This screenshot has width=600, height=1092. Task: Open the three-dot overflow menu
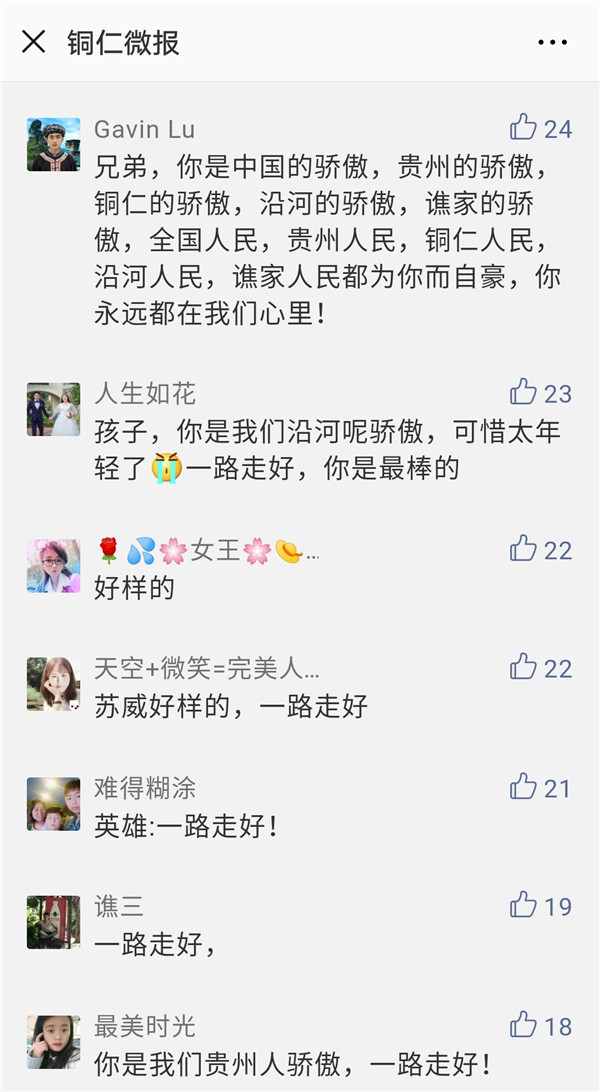click(x=552, y=42)
